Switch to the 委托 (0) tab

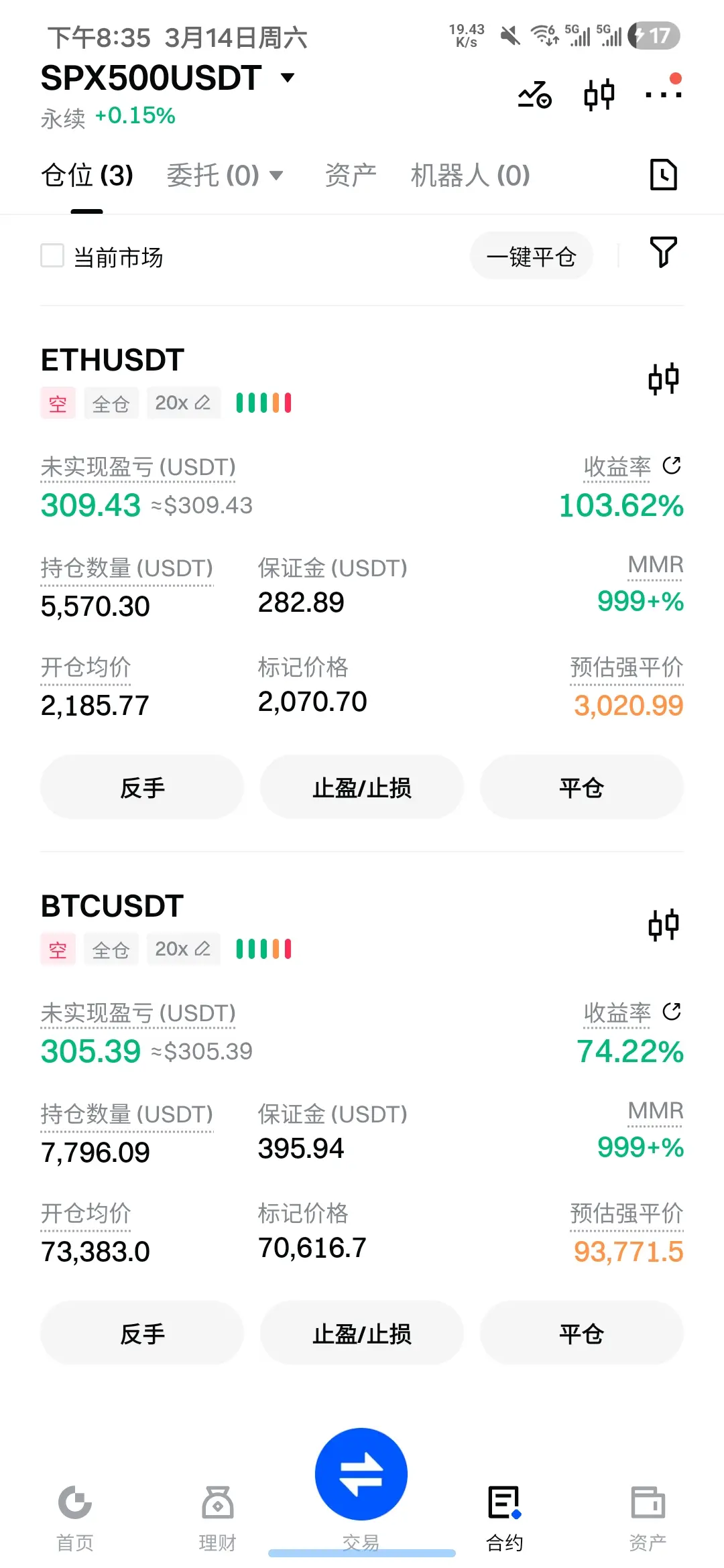[x=225, y=176]
